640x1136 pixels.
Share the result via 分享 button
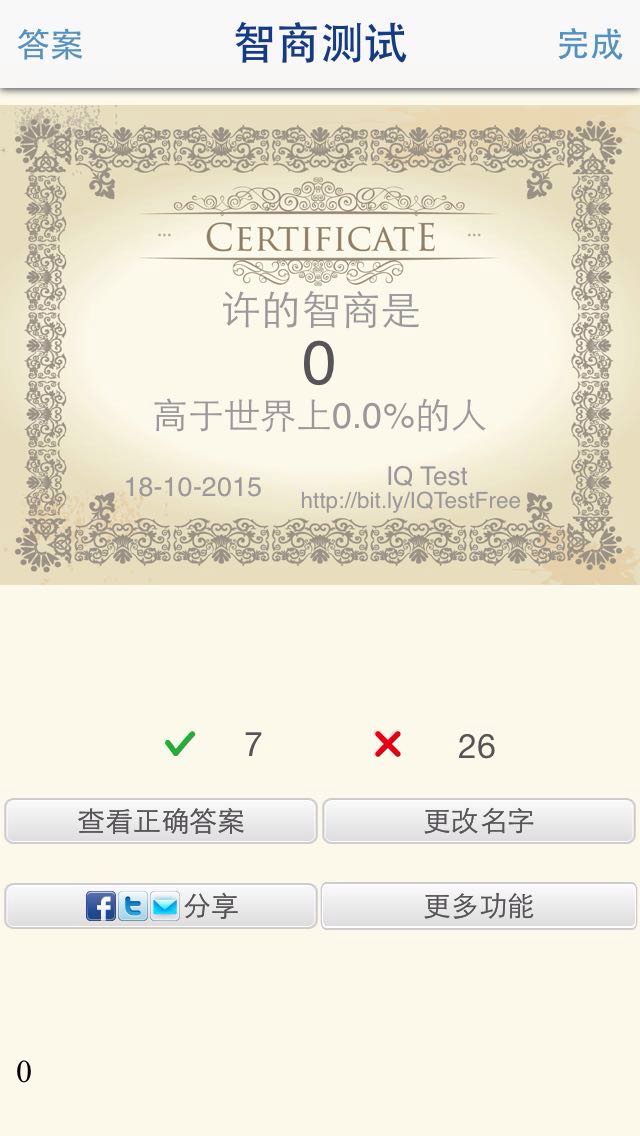(161, 906)
